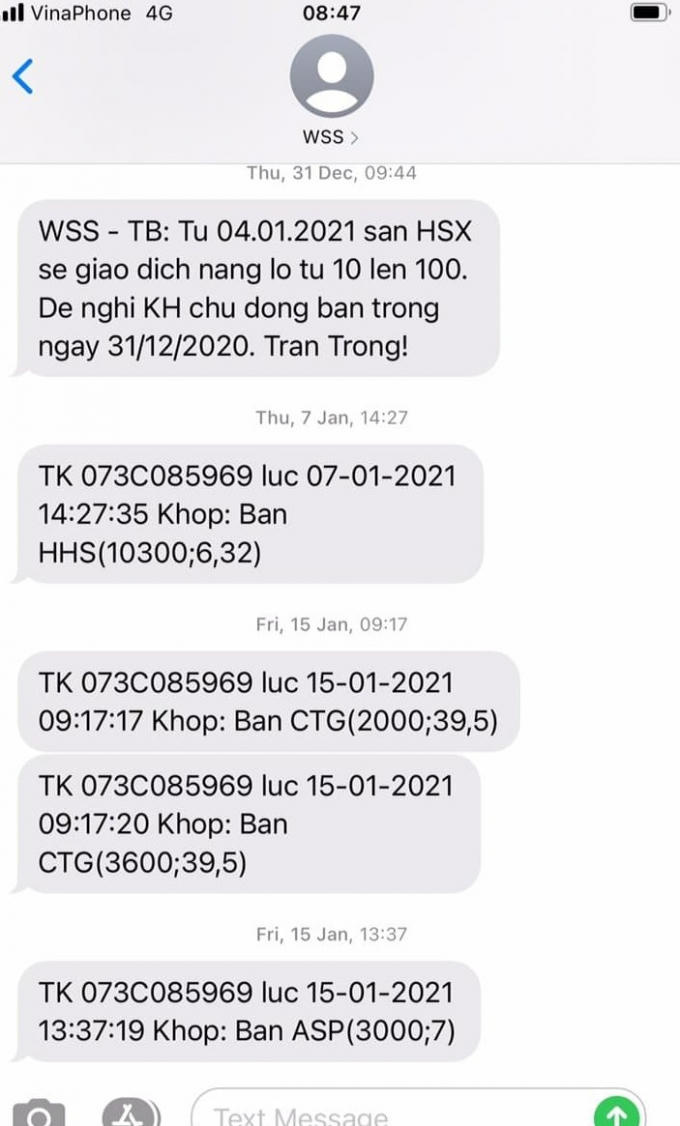Send the message with the green arrow
The image size is (680, 1126).
(x=616, y=1114)
